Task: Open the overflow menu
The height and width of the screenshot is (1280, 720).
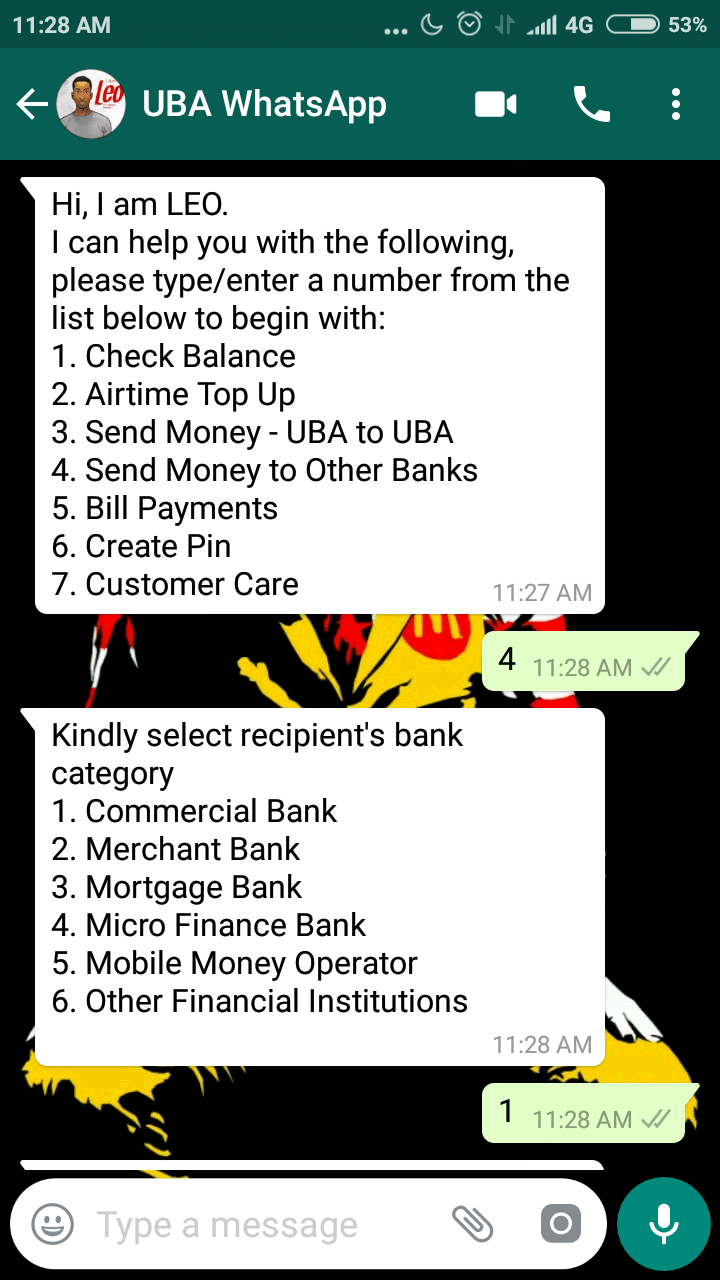Action: pyautogui.click(x=676, y=104)
